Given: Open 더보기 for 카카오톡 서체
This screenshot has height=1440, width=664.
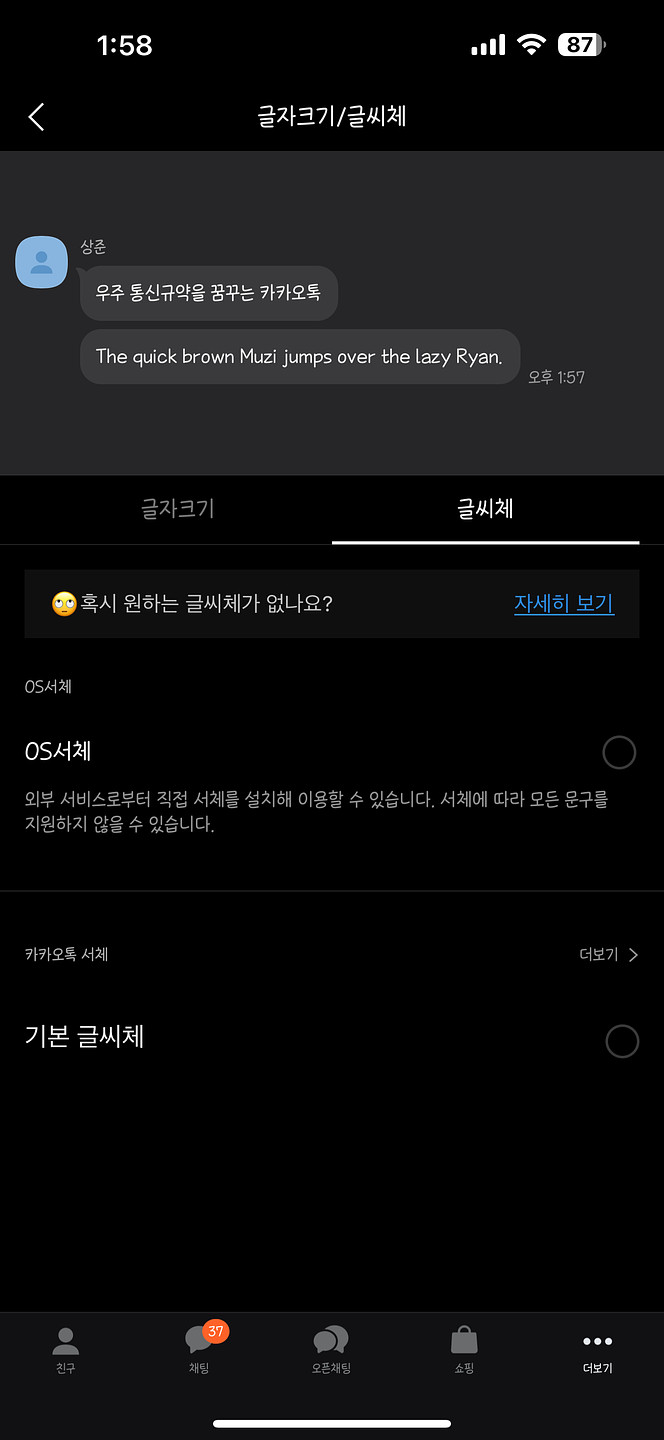Looking at the screenshot, I should tap(608, 955).
